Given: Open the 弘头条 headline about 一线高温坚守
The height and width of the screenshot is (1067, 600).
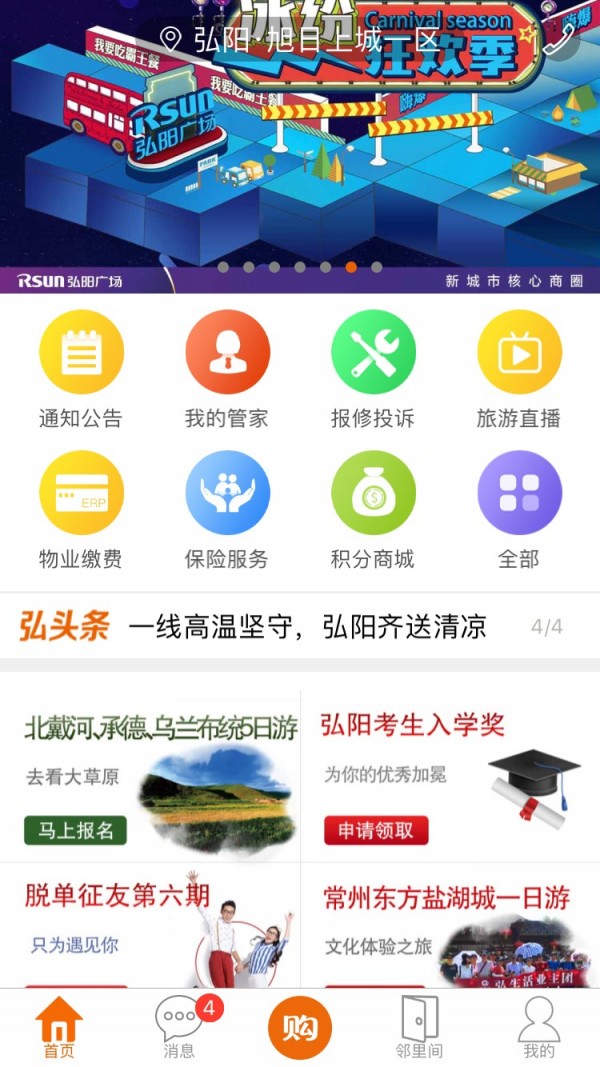Looking at the screenshot, I should point(307,627).
